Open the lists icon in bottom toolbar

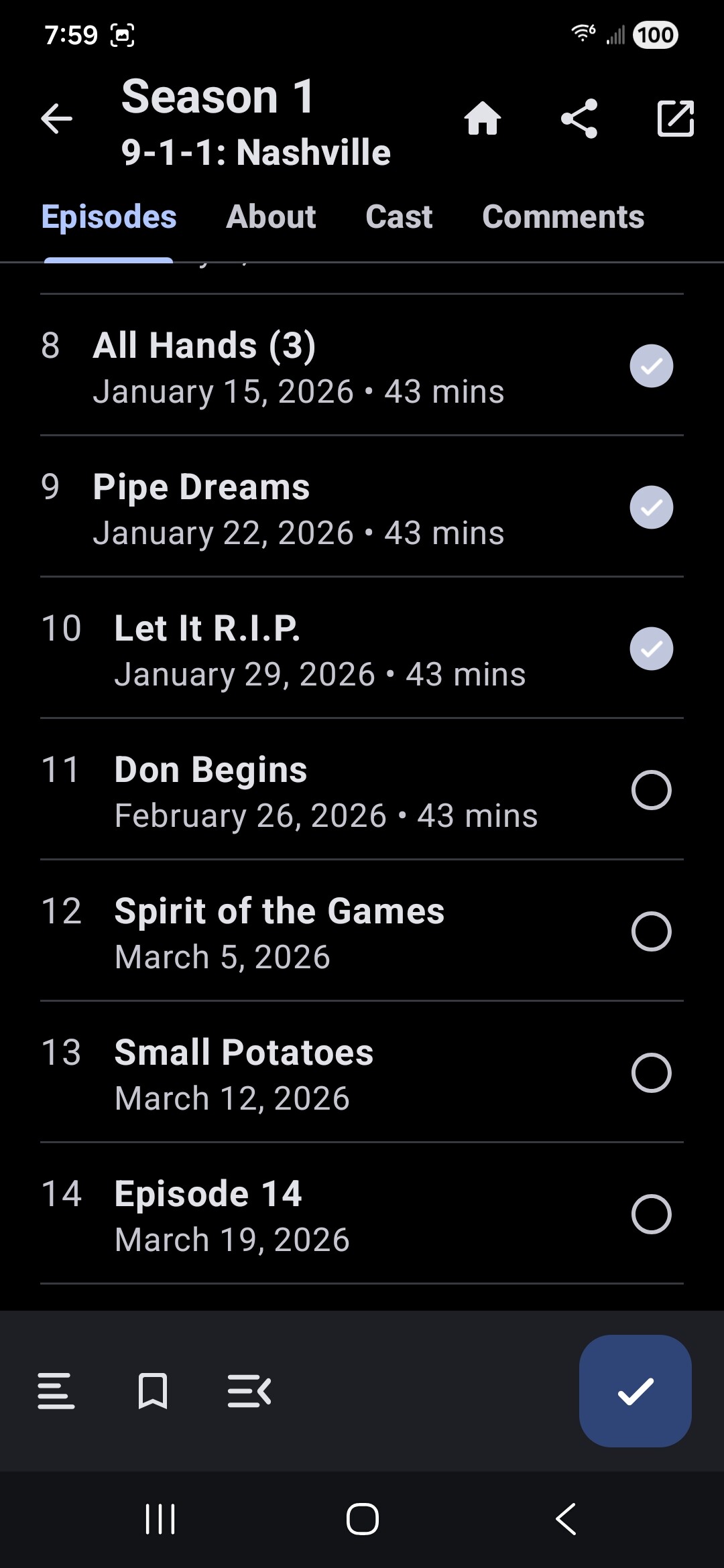pos(56,1391)
